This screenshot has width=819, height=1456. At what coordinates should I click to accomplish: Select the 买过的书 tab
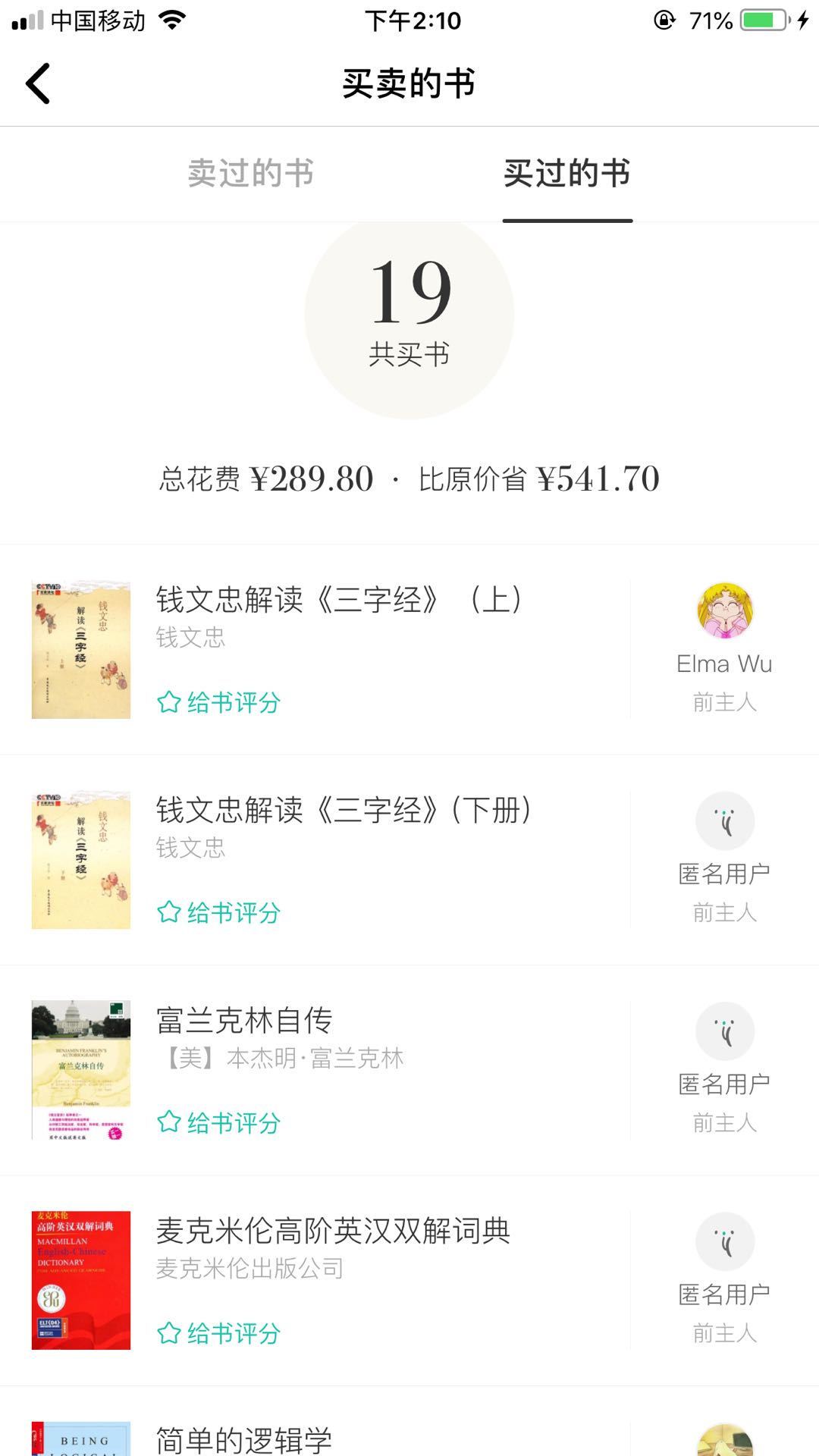click(566, 174)
